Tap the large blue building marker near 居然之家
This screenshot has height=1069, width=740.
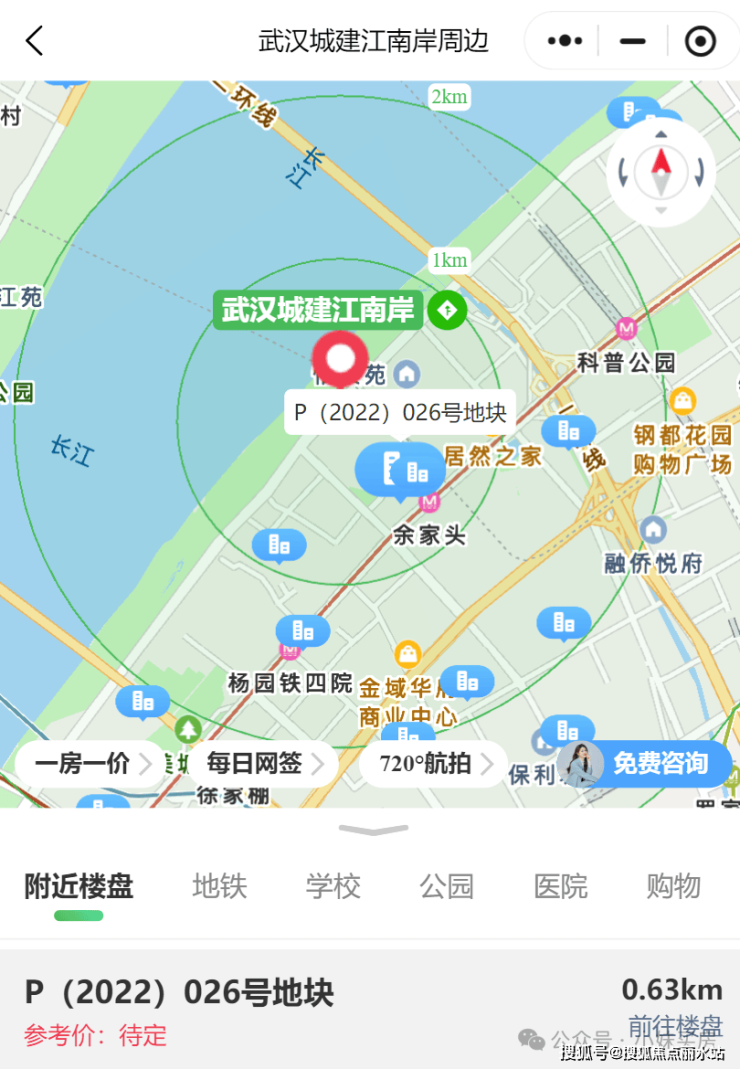(401, 468)
